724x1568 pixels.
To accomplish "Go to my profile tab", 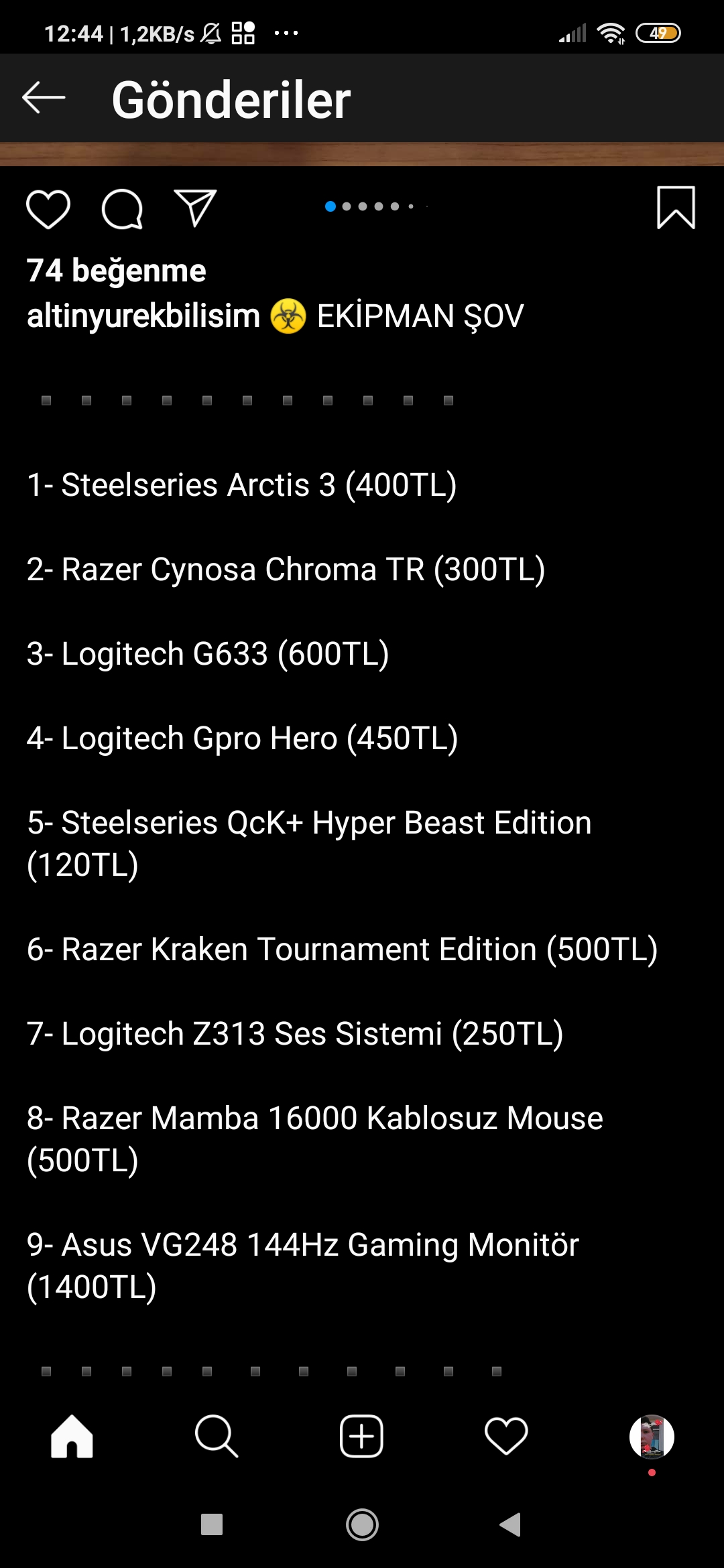I will tap(651, 1437).
